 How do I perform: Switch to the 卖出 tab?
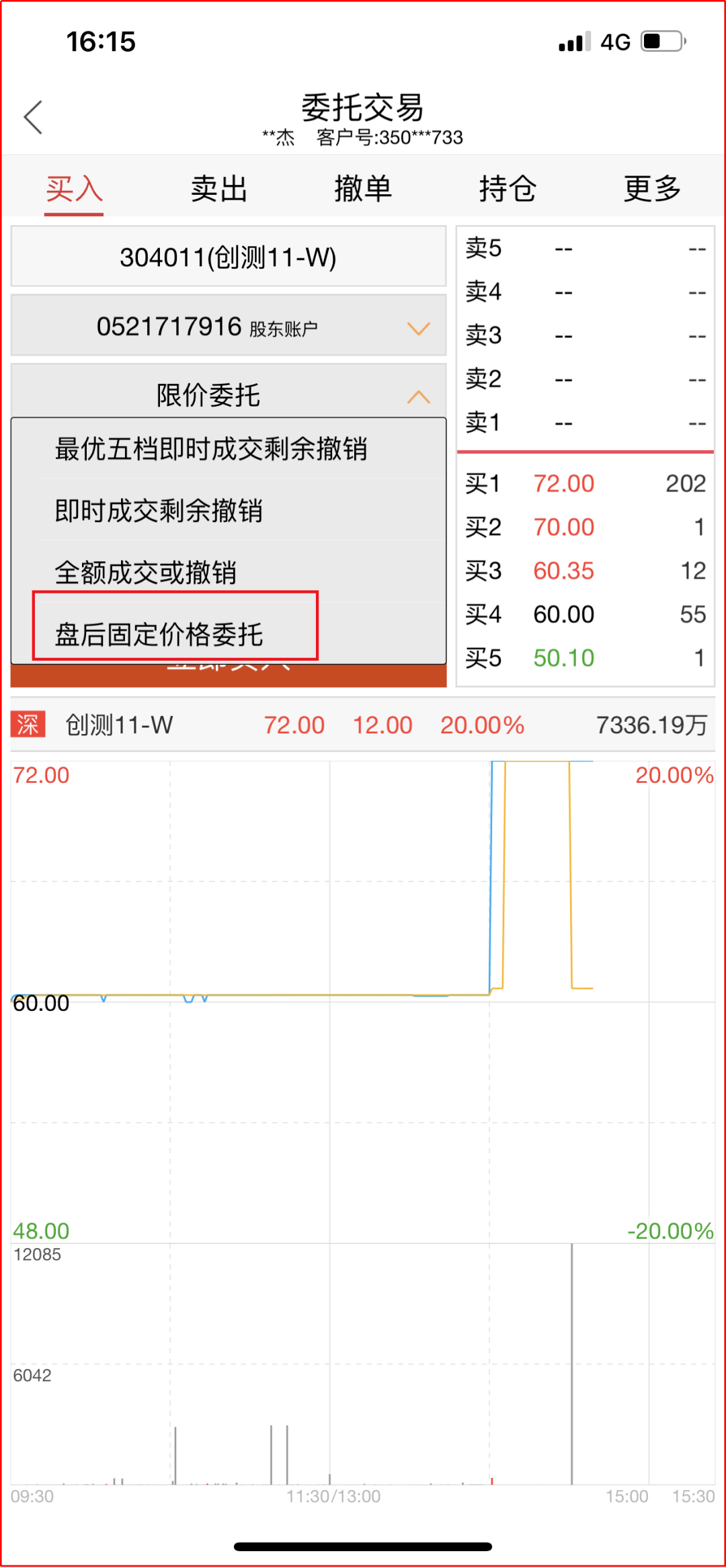click(218, 189)
